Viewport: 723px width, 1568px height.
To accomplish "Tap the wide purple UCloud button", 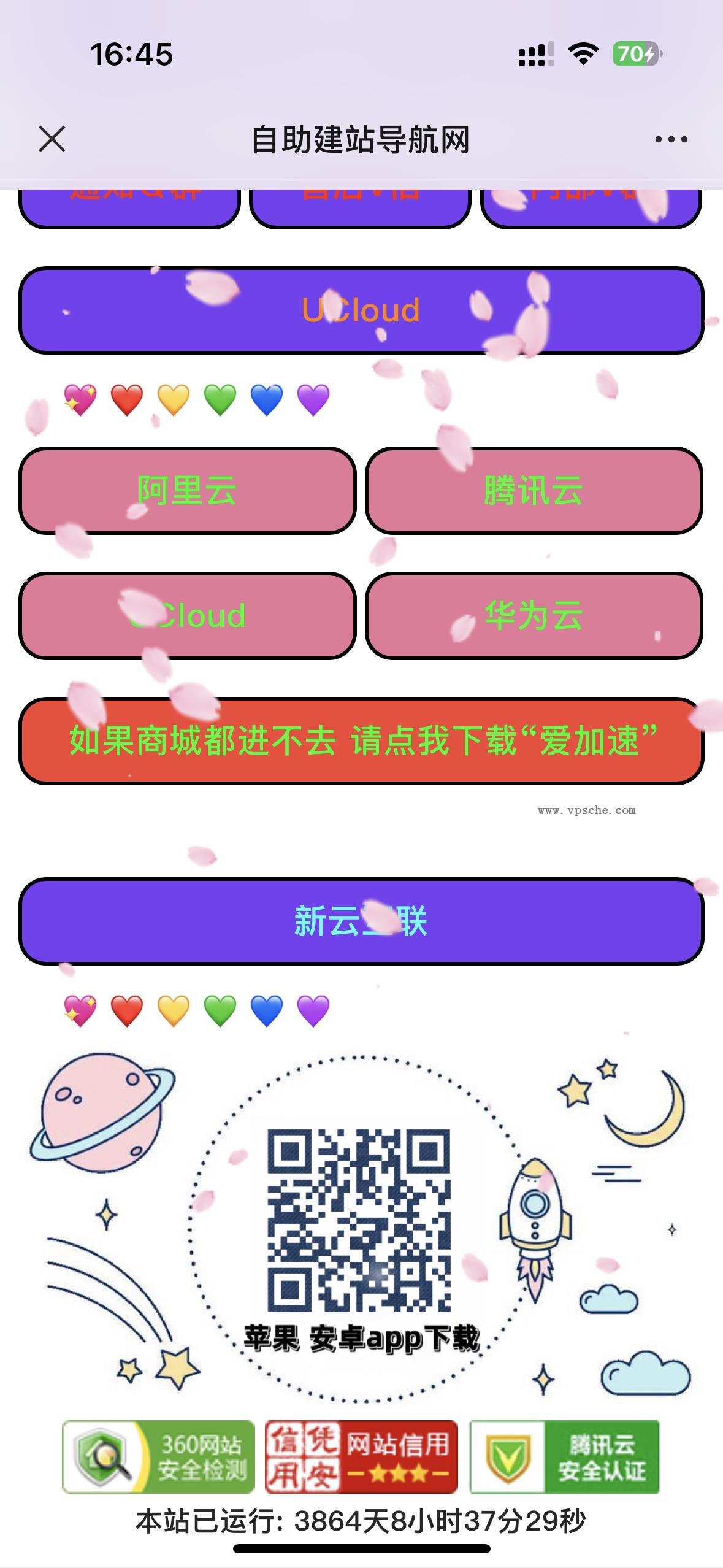I will 361,310.
